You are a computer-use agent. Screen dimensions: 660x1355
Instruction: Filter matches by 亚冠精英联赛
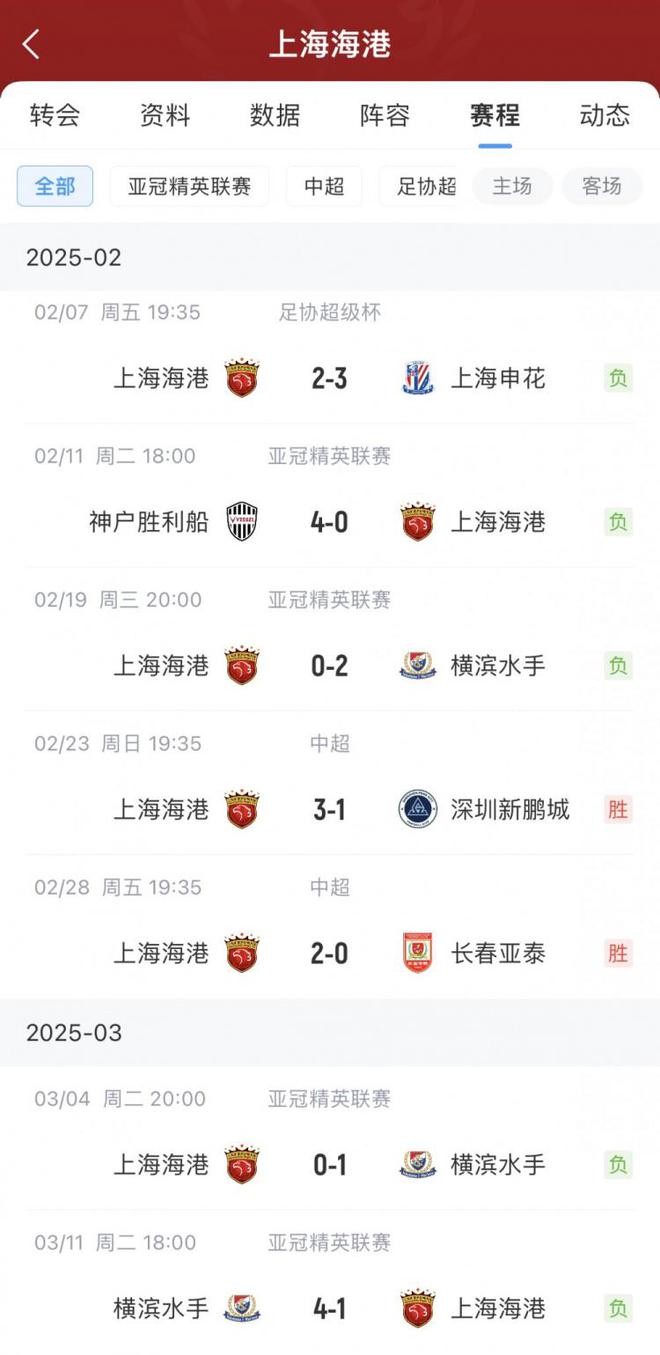[189, 186]
